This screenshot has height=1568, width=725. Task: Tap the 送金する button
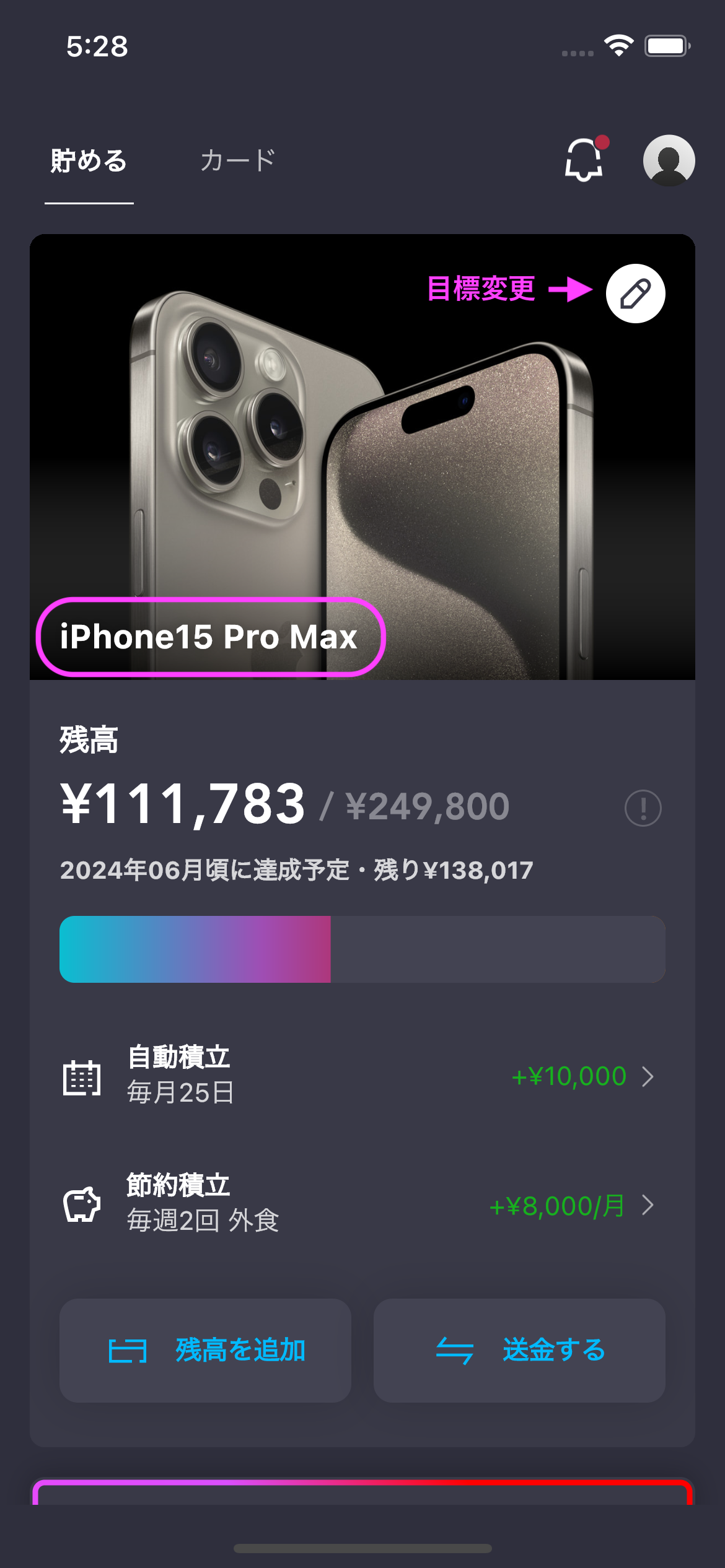519,1350
